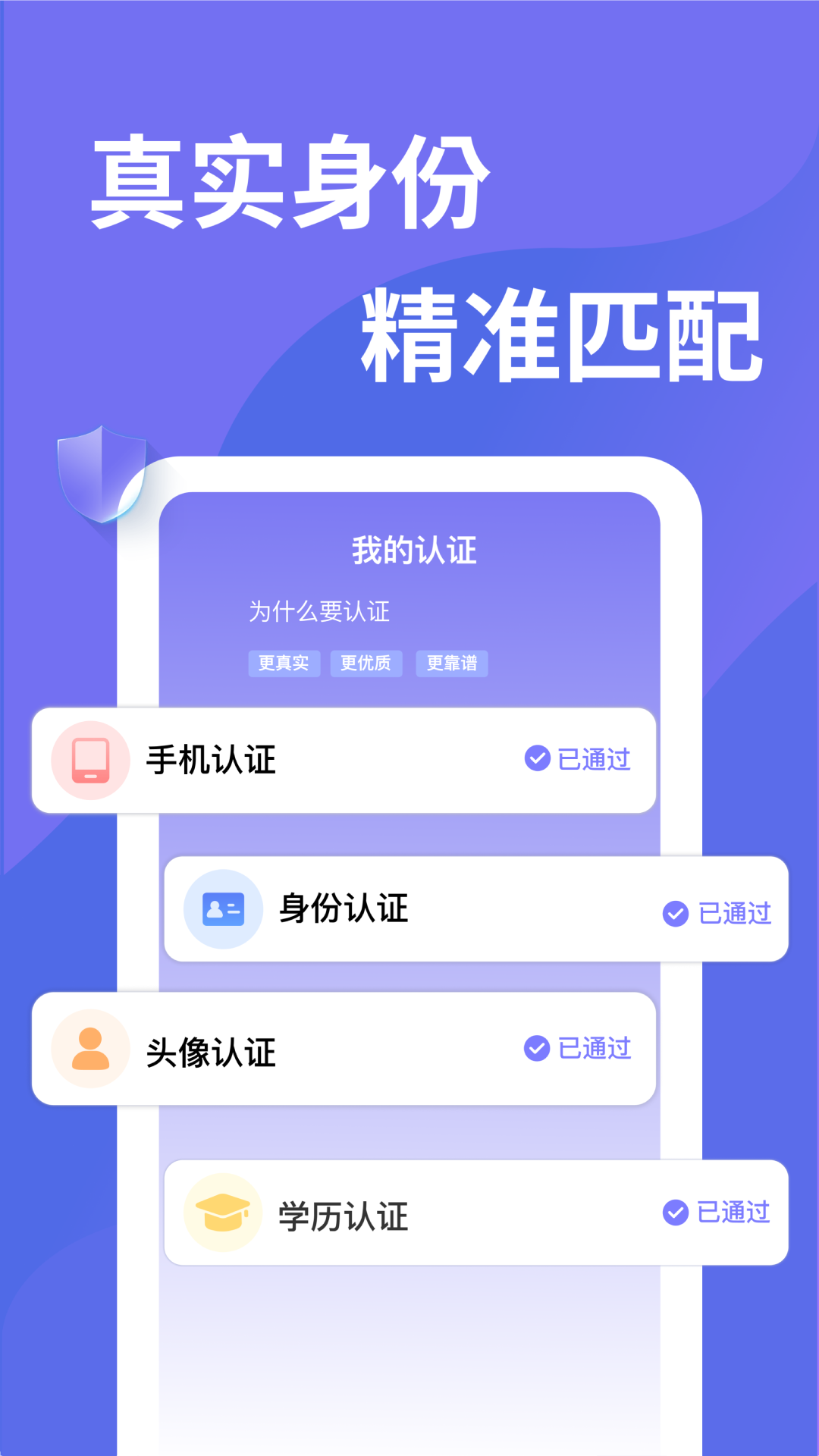Screen dimensions: 819x1456
Task: Click the 更靠谱 tag chip
Action: tap(452, 662)
